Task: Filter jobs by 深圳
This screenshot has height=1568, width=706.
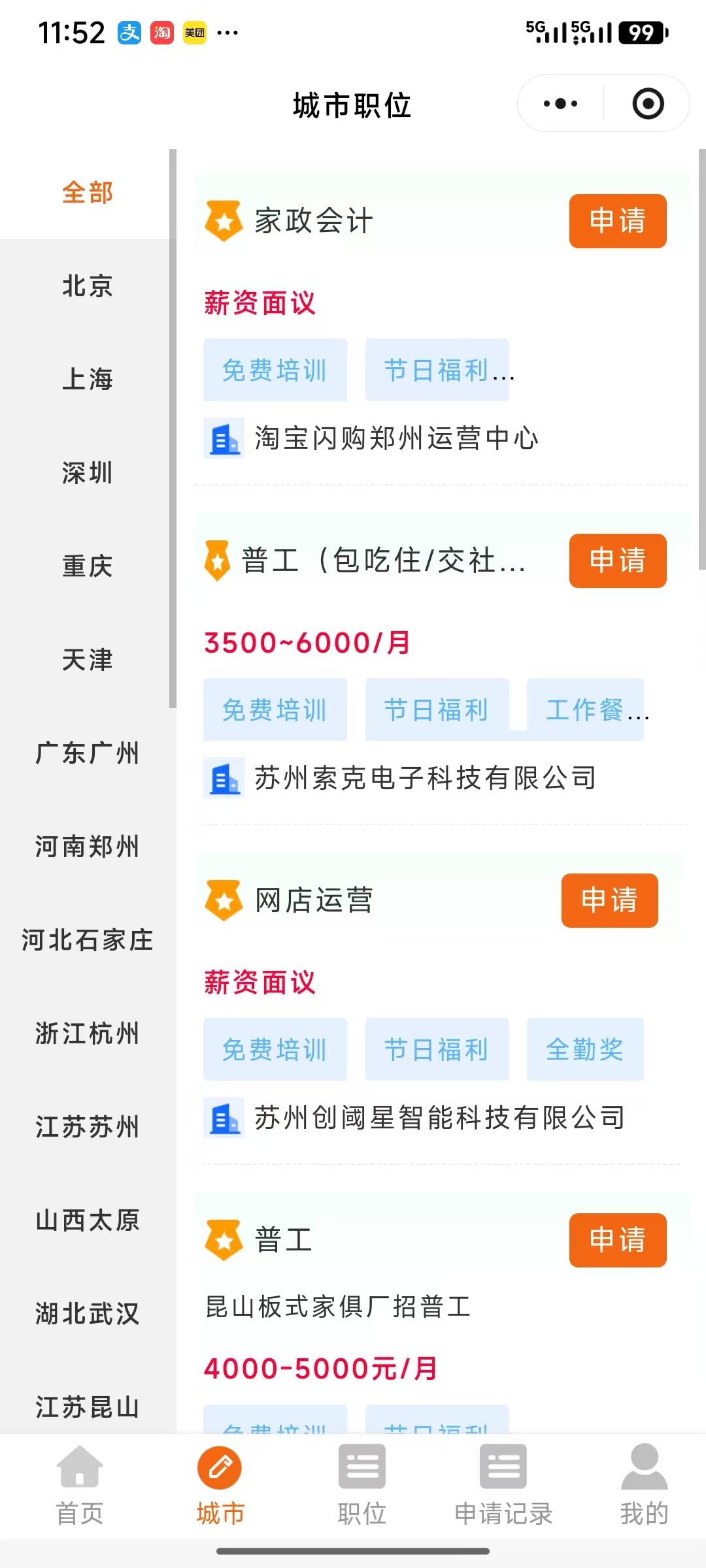Action: pos(88,473)
